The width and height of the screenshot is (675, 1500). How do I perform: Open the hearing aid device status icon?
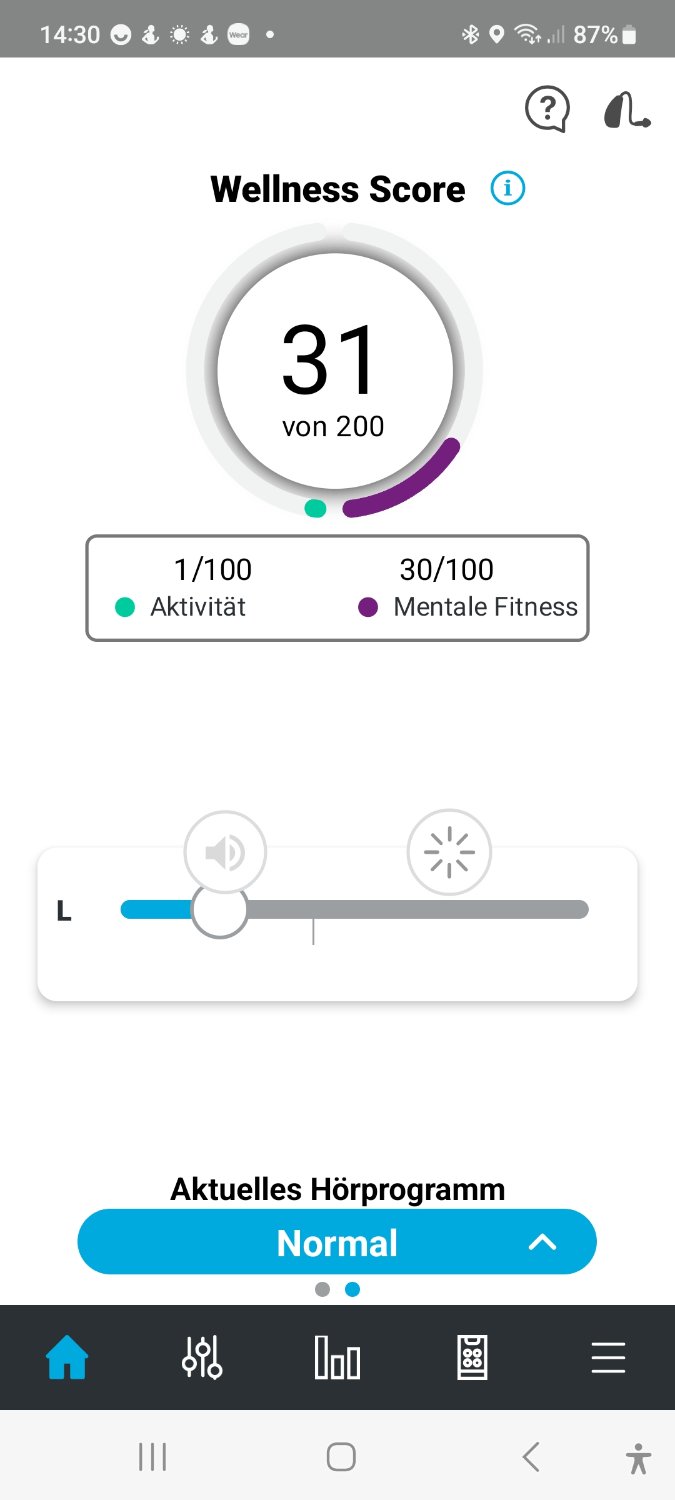pos(627,109)
